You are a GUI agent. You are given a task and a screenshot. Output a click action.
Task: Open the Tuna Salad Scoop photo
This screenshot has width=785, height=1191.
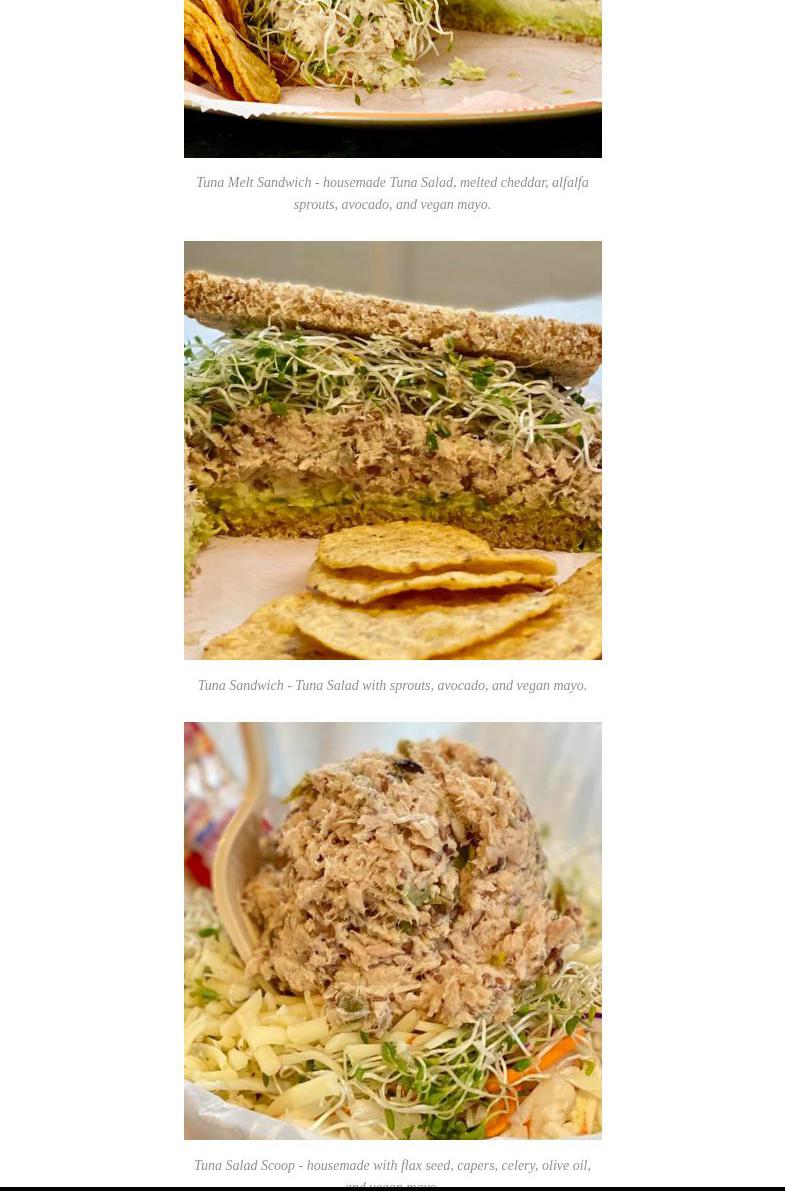392,930
